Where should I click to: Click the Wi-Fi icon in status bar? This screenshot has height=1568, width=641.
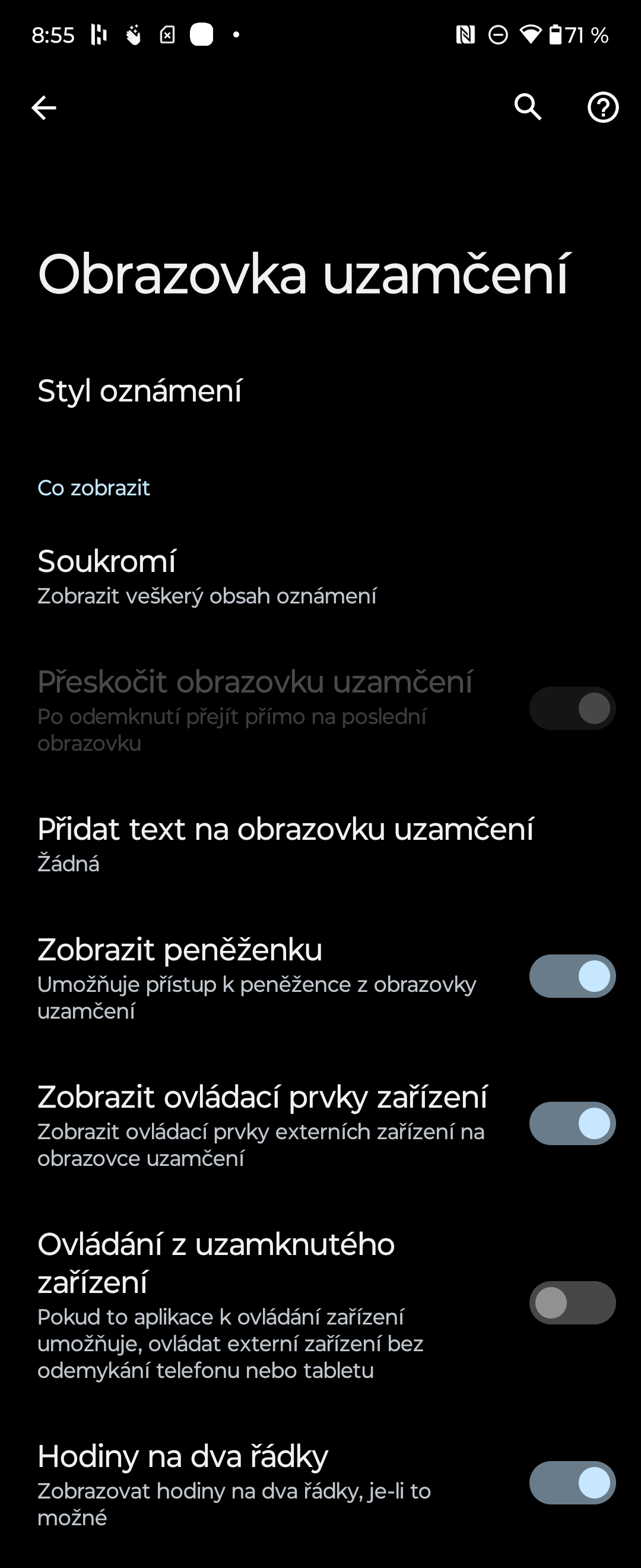(x=531, y=34)
